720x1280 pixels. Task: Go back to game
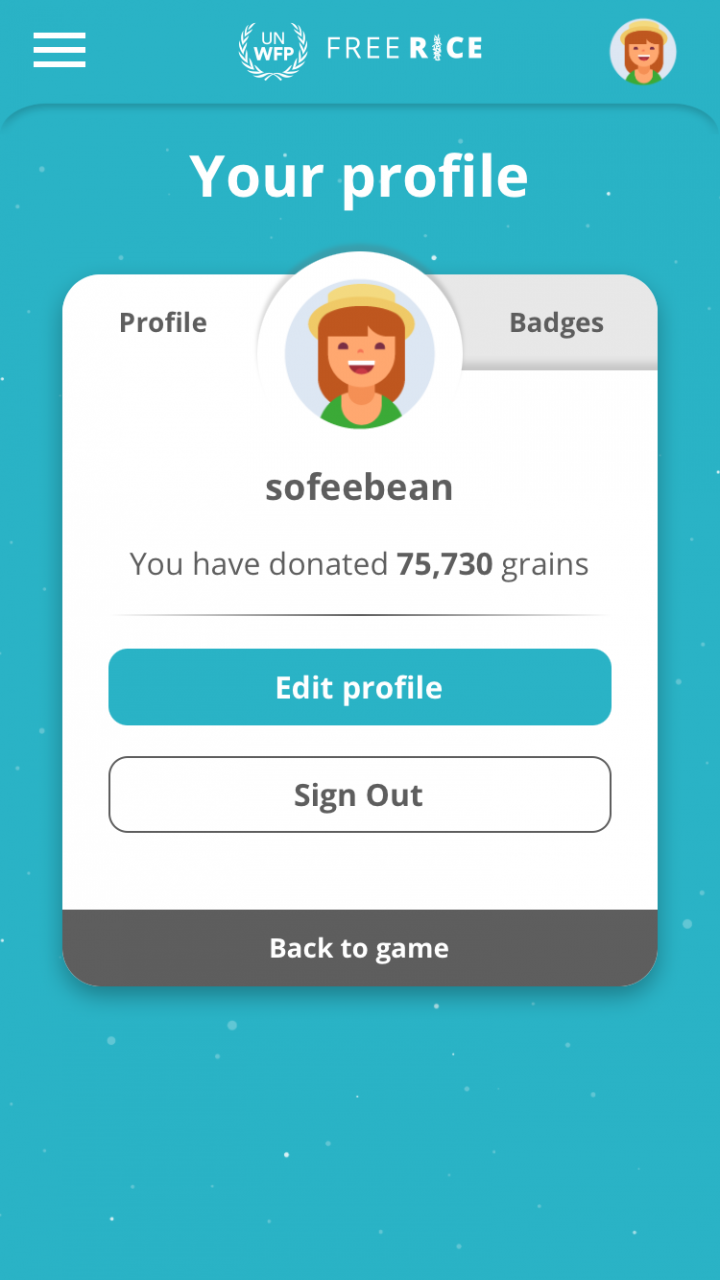(x=359, y=948)
